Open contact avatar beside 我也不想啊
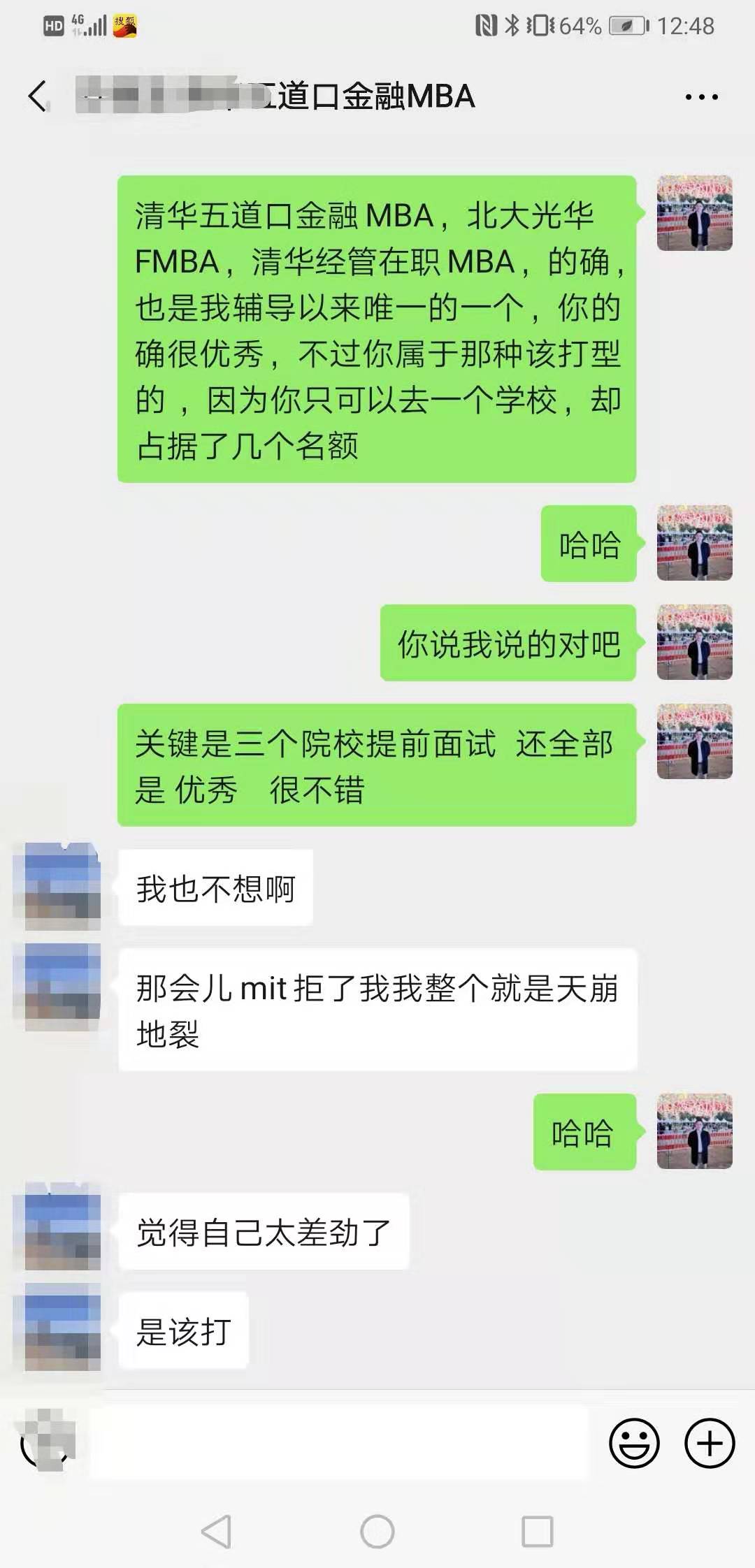755x1568 pixels. 63,887
